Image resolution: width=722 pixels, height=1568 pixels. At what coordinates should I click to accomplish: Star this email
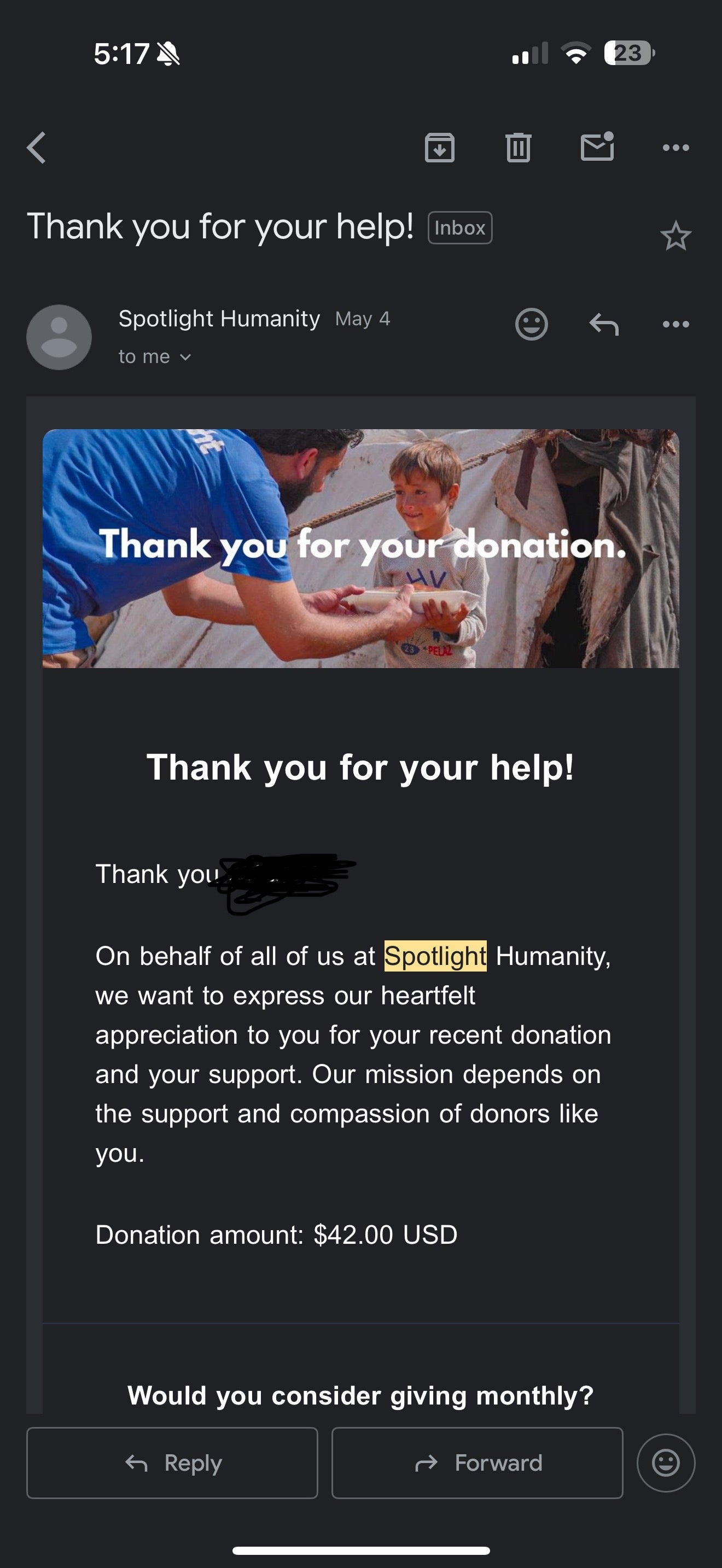(675, 237)
